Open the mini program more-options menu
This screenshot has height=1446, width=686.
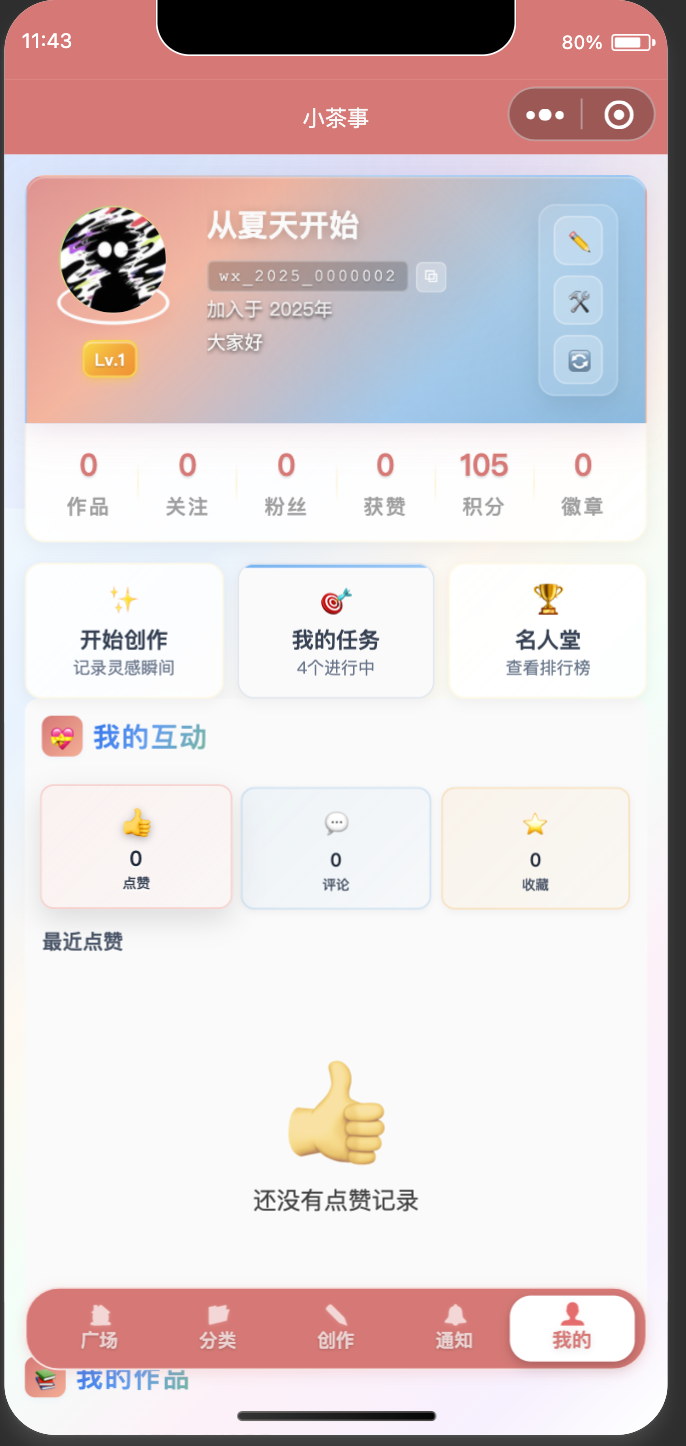pyautogui.click(x=545, y=115)
